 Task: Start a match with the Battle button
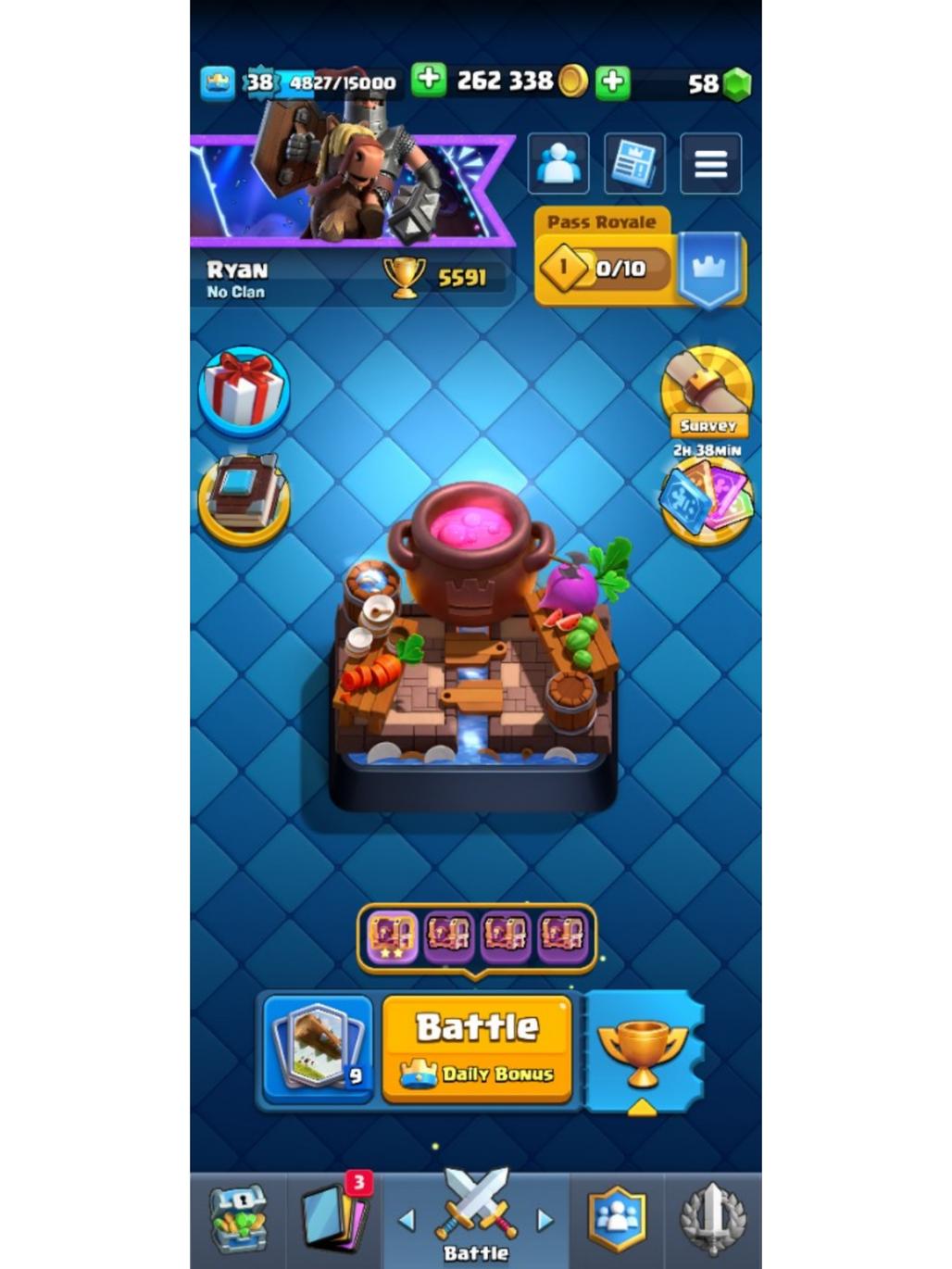coord(477,1048)
